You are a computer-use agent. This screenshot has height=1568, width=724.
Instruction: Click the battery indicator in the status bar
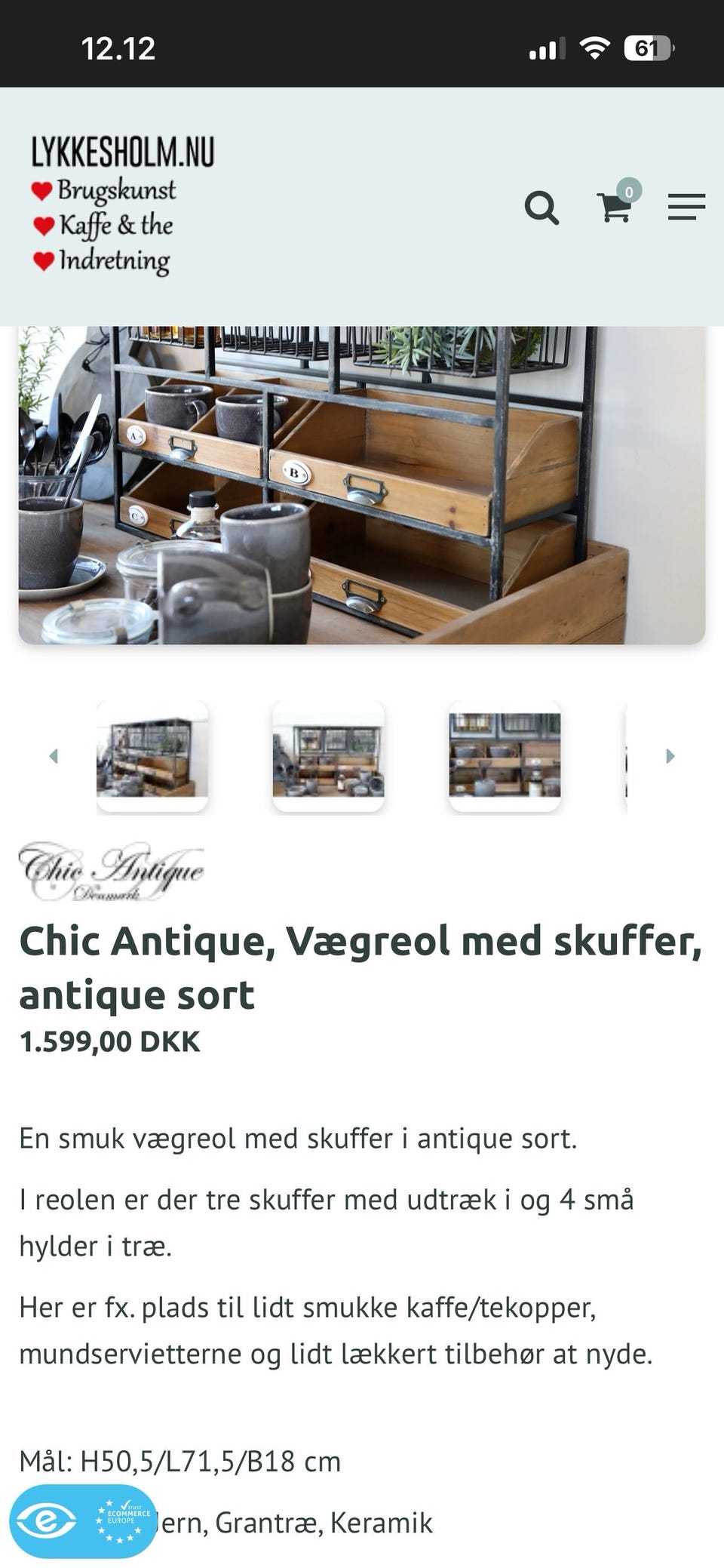pyautogui.click(x=650, y=47)
